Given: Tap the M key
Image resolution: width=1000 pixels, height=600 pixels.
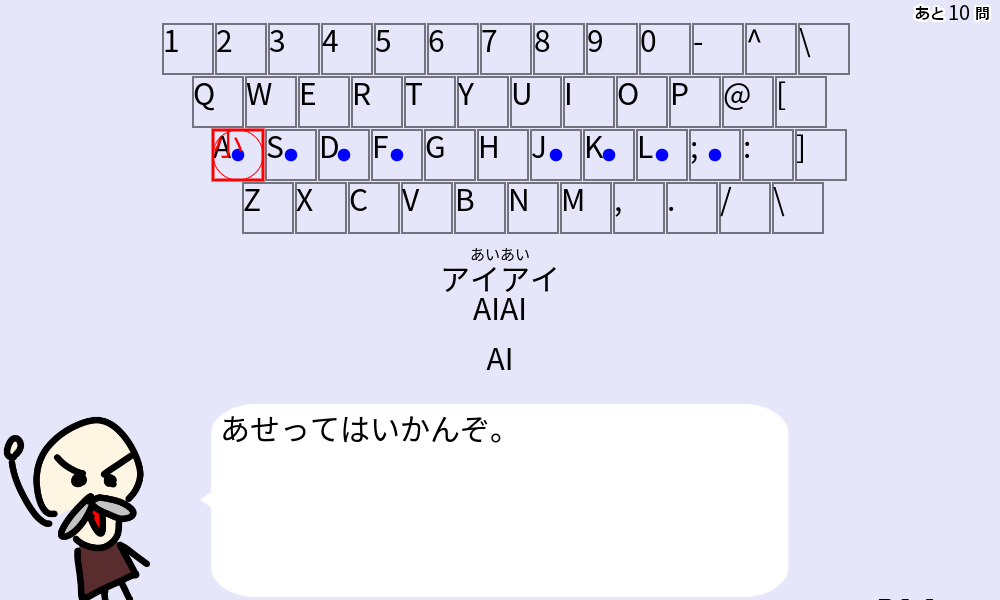Looking at the screenshot, I should pos(585,208).
